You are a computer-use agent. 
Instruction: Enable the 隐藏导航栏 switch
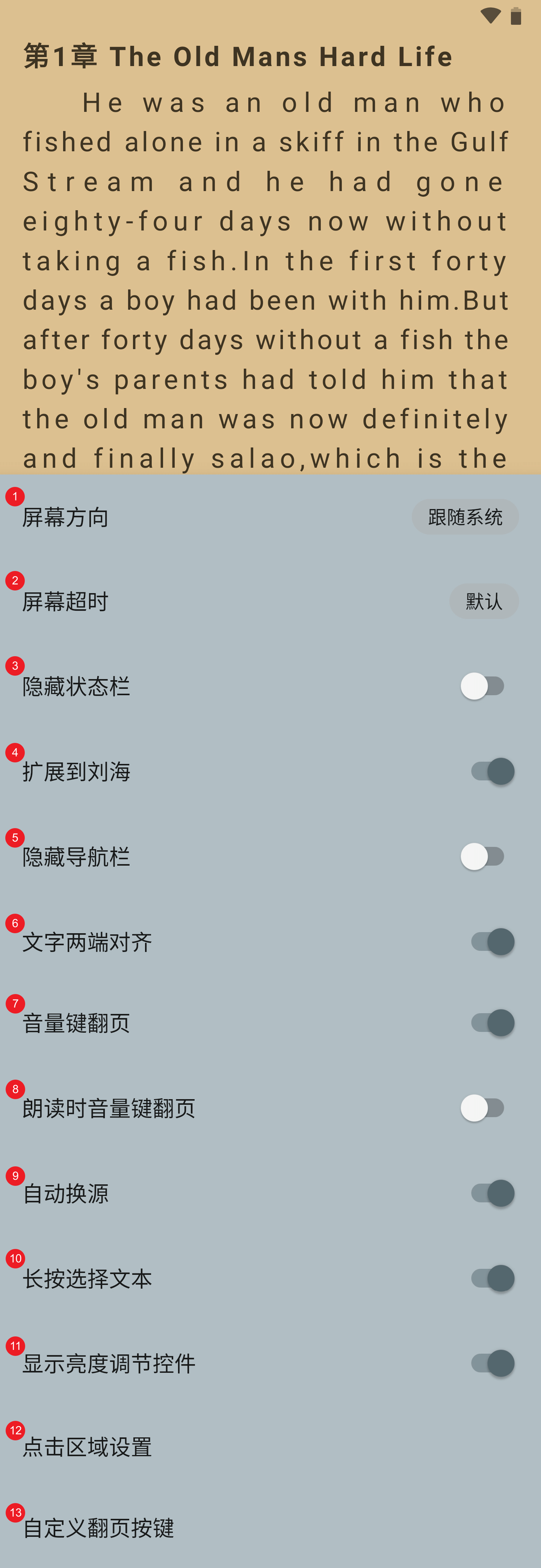click(x=482, y=856)
